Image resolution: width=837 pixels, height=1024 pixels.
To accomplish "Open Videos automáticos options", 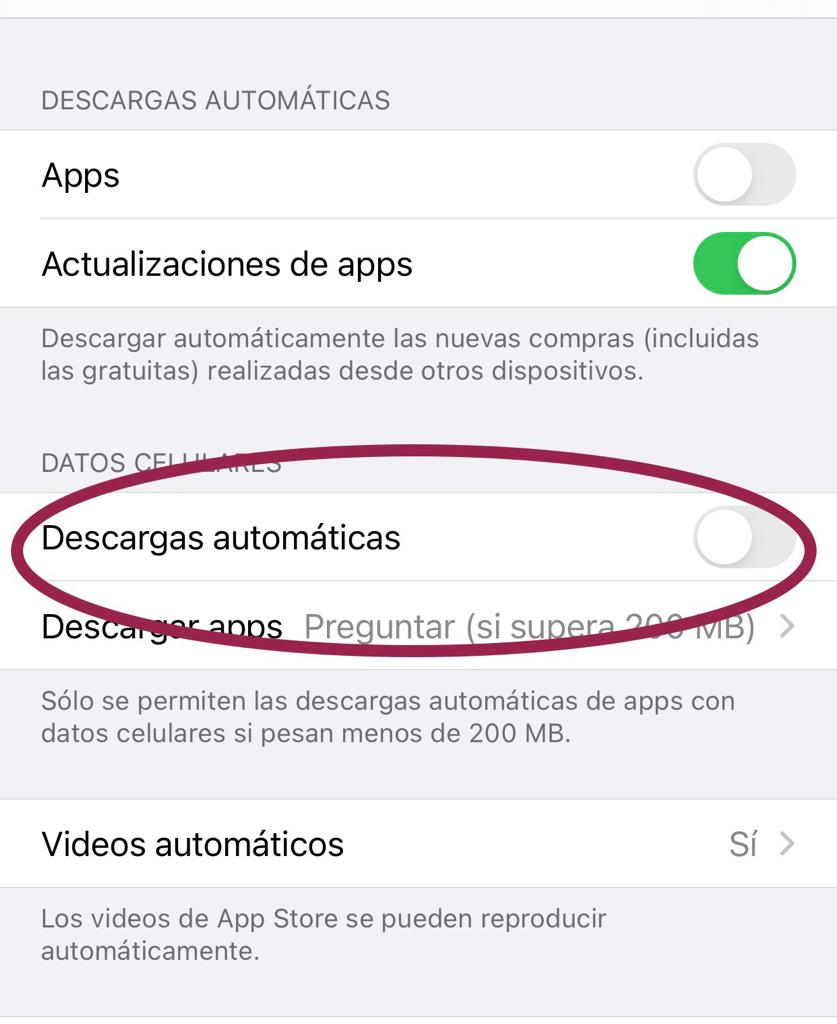I will (418, 844).
